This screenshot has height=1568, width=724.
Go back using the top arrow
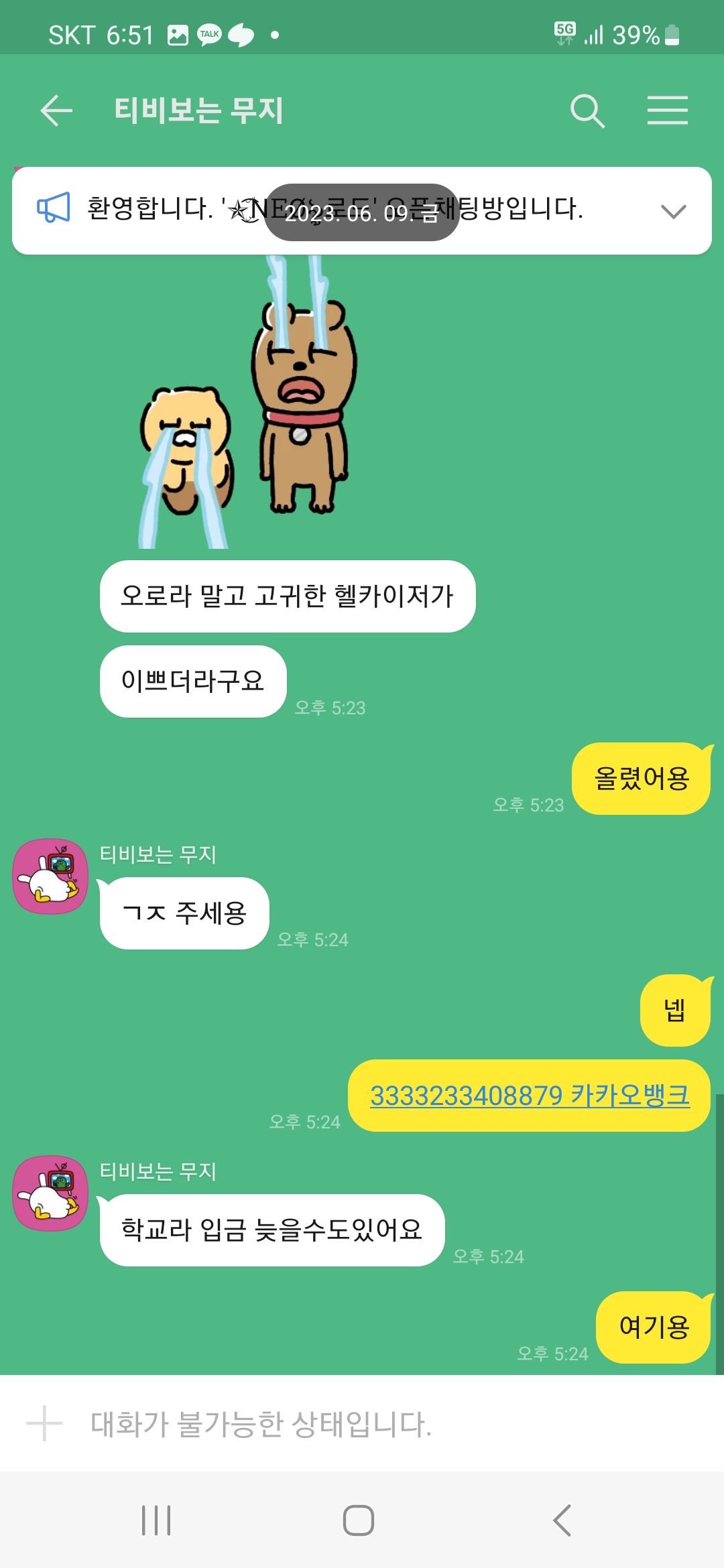(56, 111)
